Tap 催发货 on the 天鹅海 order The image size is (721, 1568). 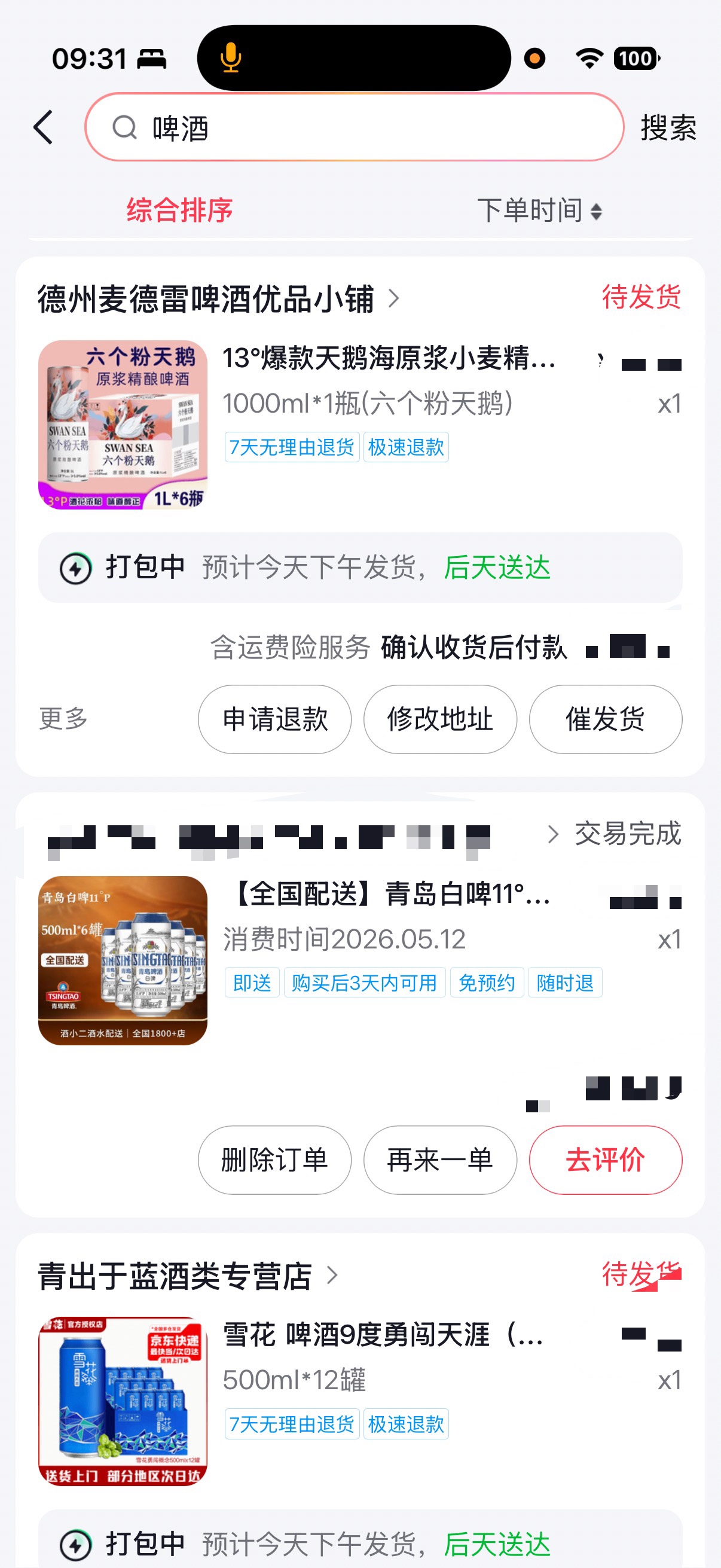(x=606, y=719)
